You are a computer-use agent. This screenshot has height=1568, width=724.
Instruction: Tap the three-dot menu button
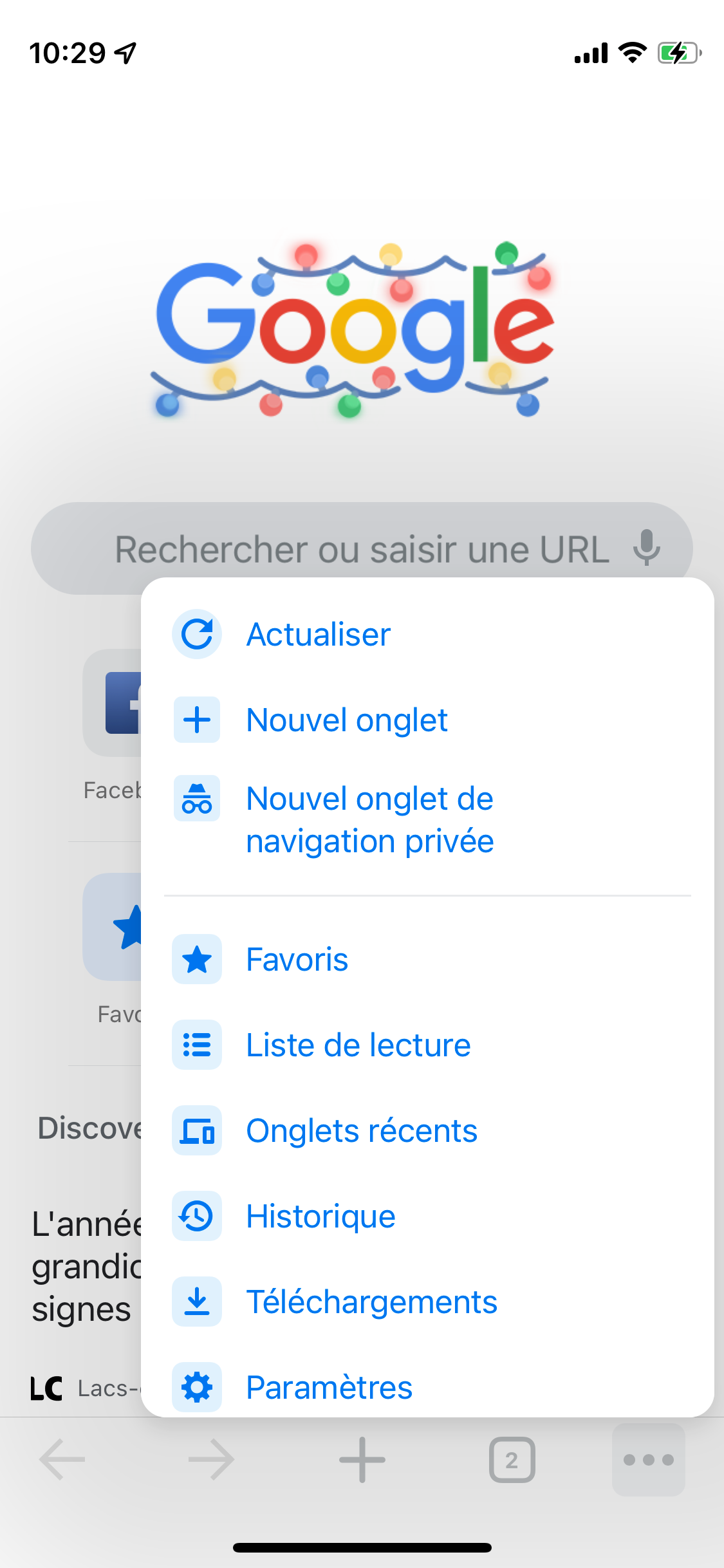648,1460
